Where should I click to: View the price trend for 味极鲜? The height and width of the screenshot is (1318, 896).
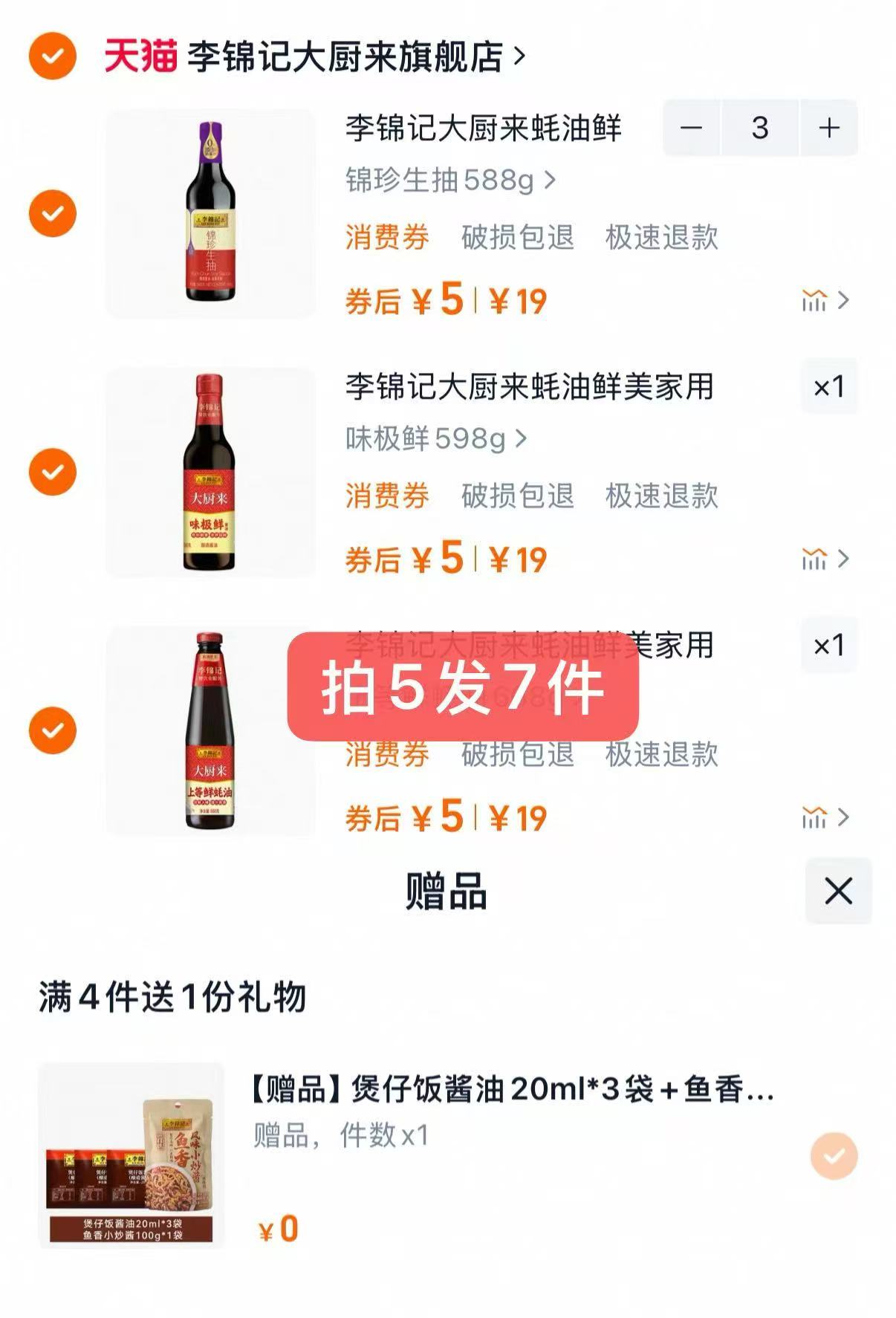[825, 559]
